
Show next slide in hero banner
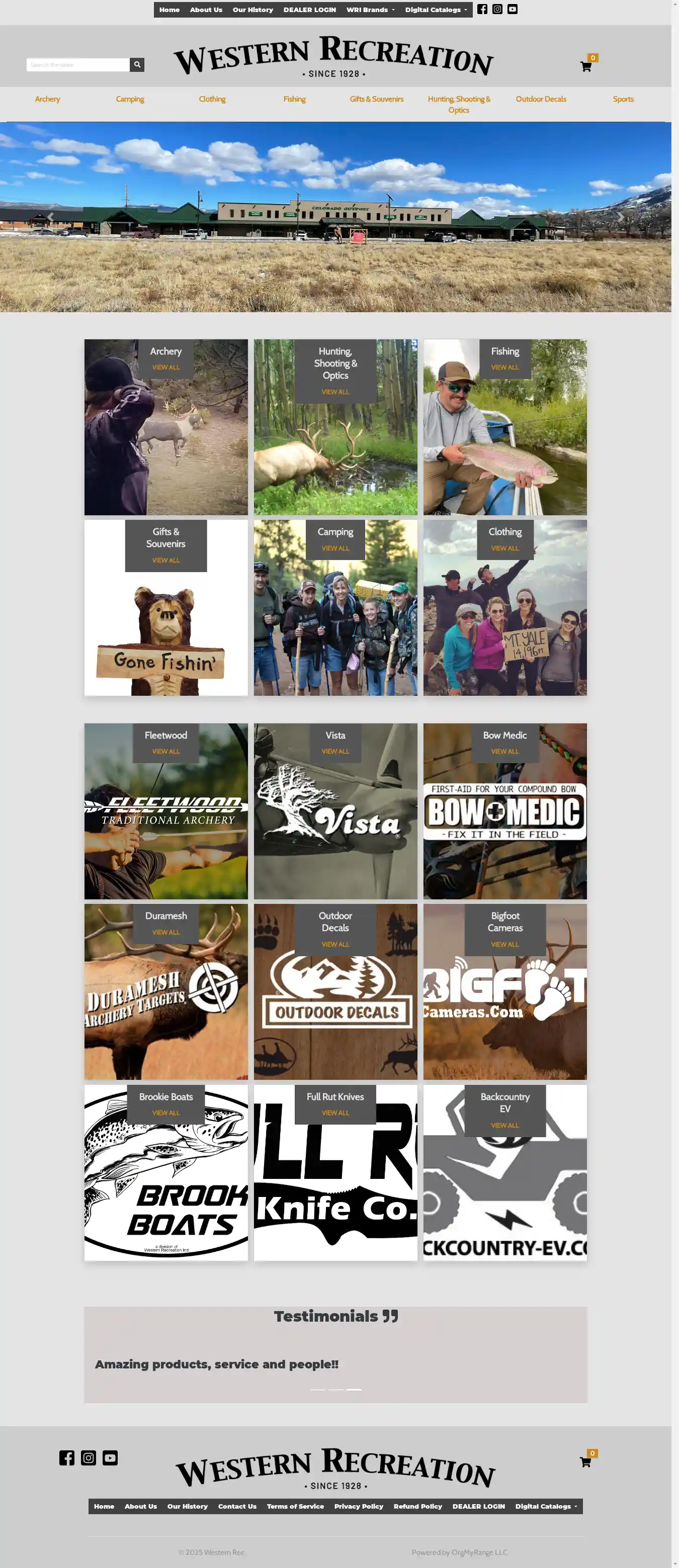[620, 217]
